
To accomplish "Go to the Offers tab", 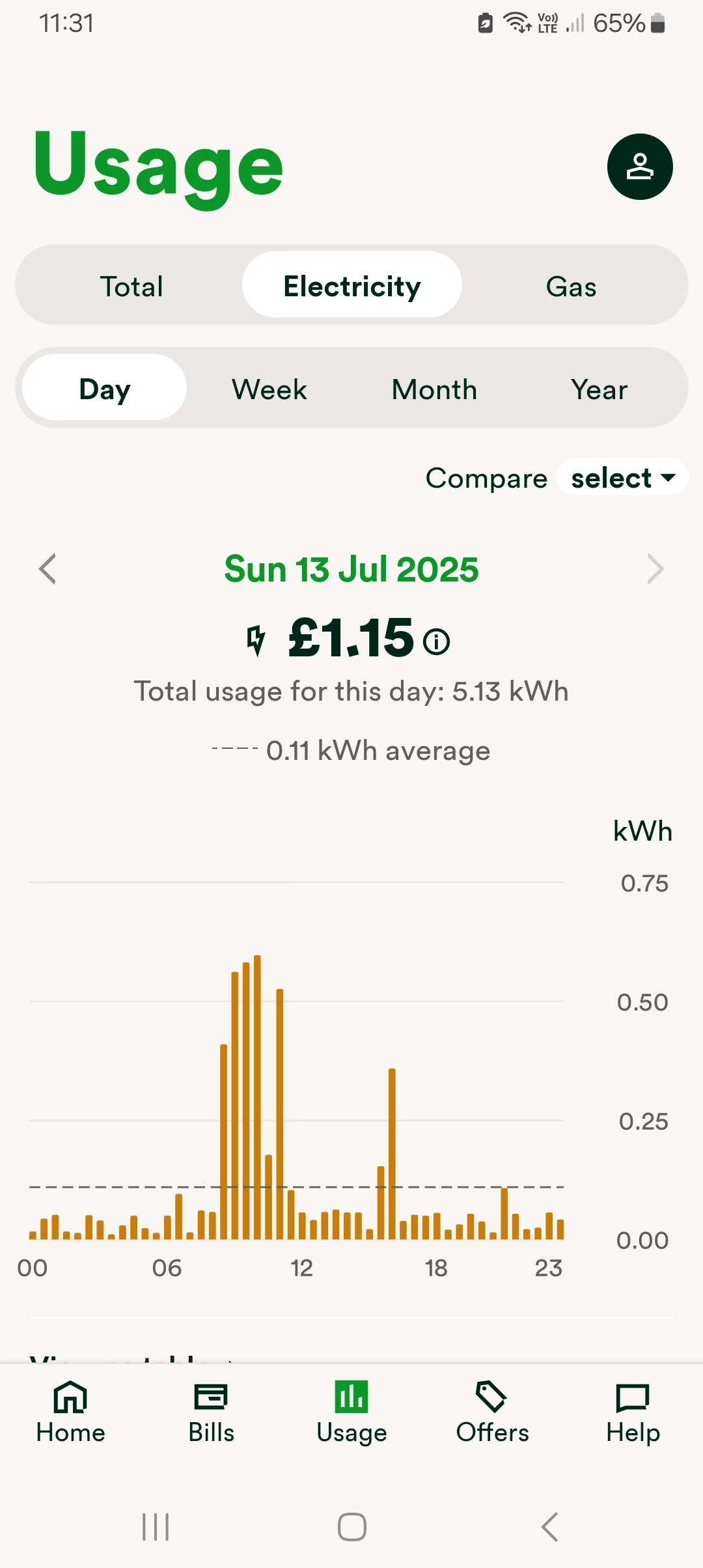I will pyautogui.click(x=492, y=1410).
